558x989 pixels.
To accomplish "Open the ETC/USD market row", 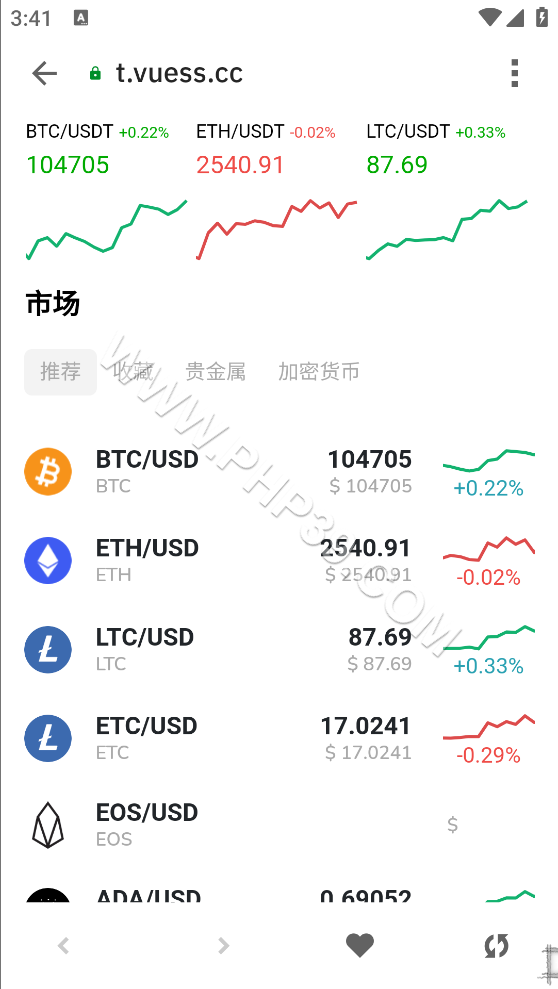I will coord(279,739).
